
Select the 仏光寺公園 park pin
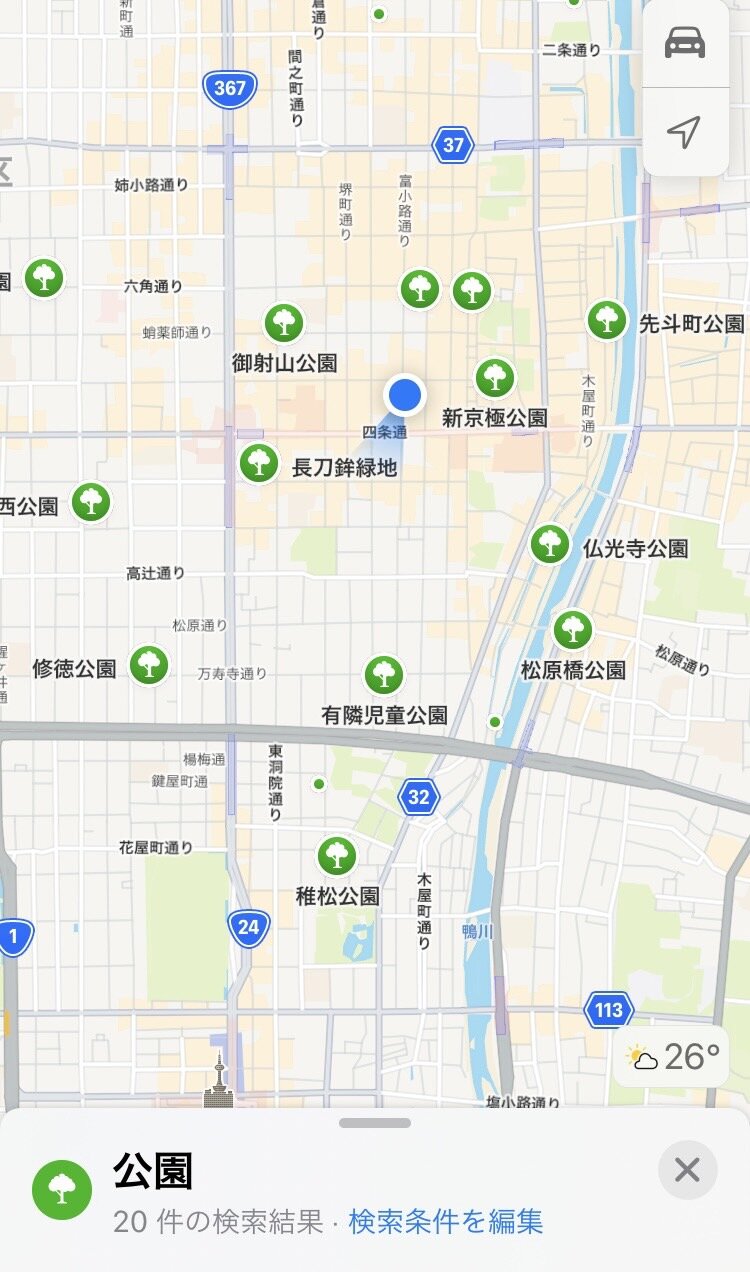(x=550, y=544)
